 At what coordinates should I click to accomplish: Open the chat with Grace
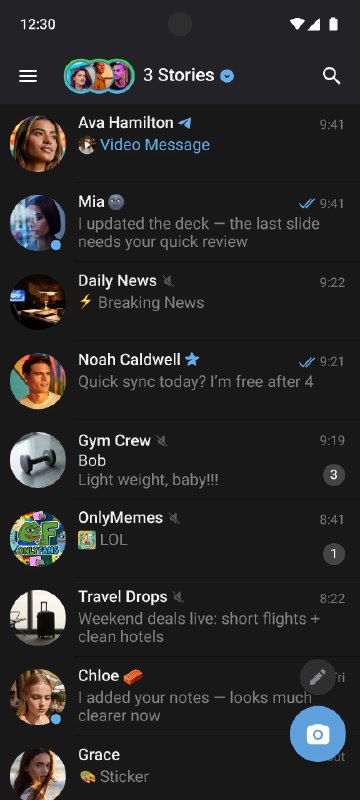point(143,768)
